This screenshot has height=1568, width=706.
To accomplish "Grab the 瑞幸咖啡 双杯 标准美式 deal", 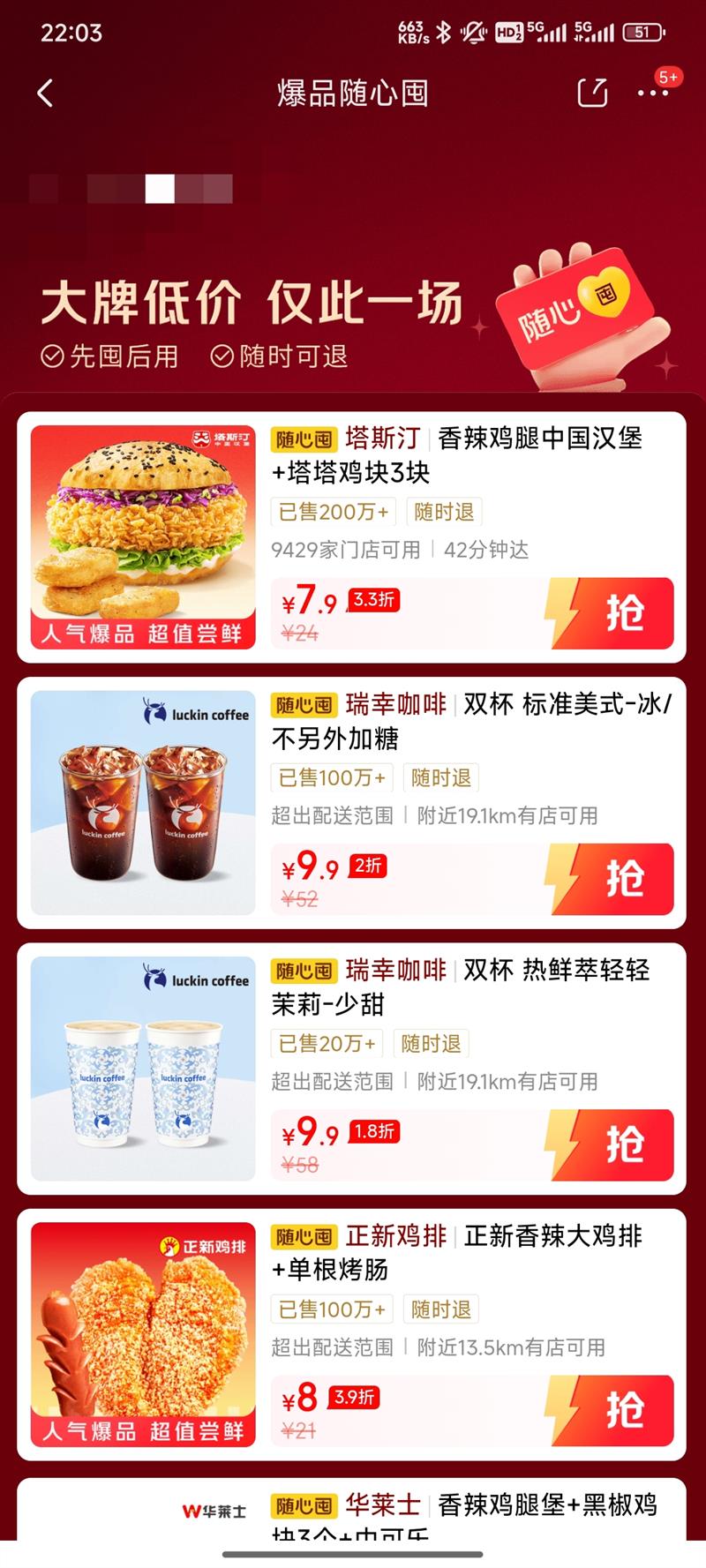I will 610,879.
